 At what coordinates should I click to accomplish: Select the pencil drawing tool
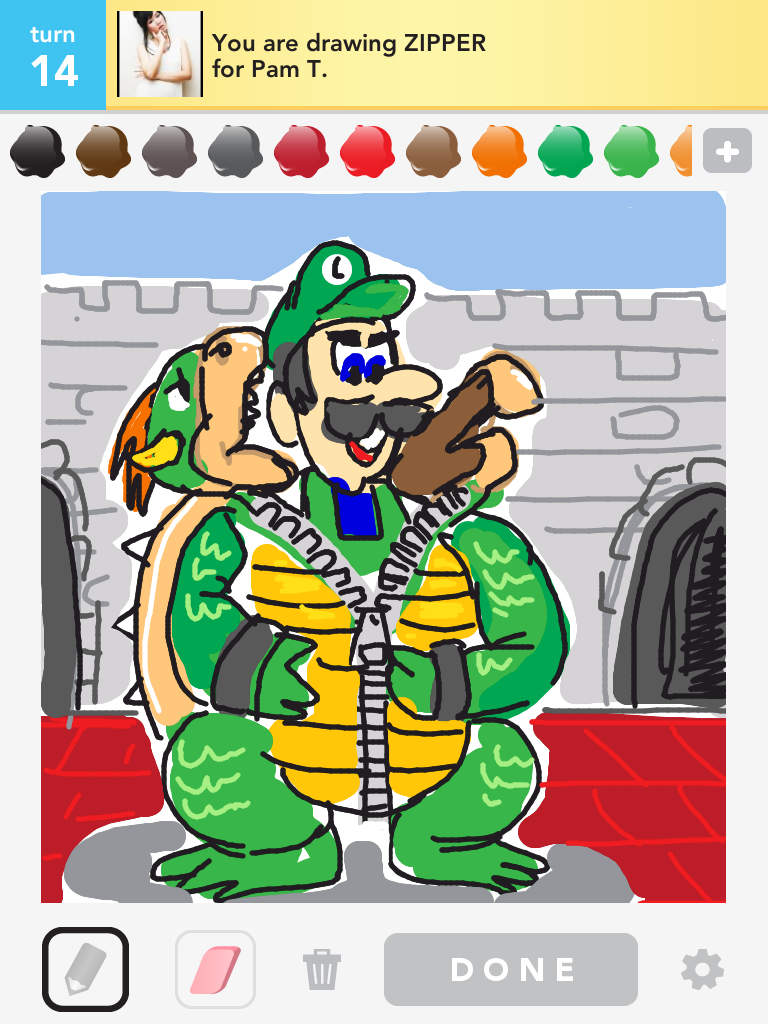pyautogui.click(x=85, y=969)
